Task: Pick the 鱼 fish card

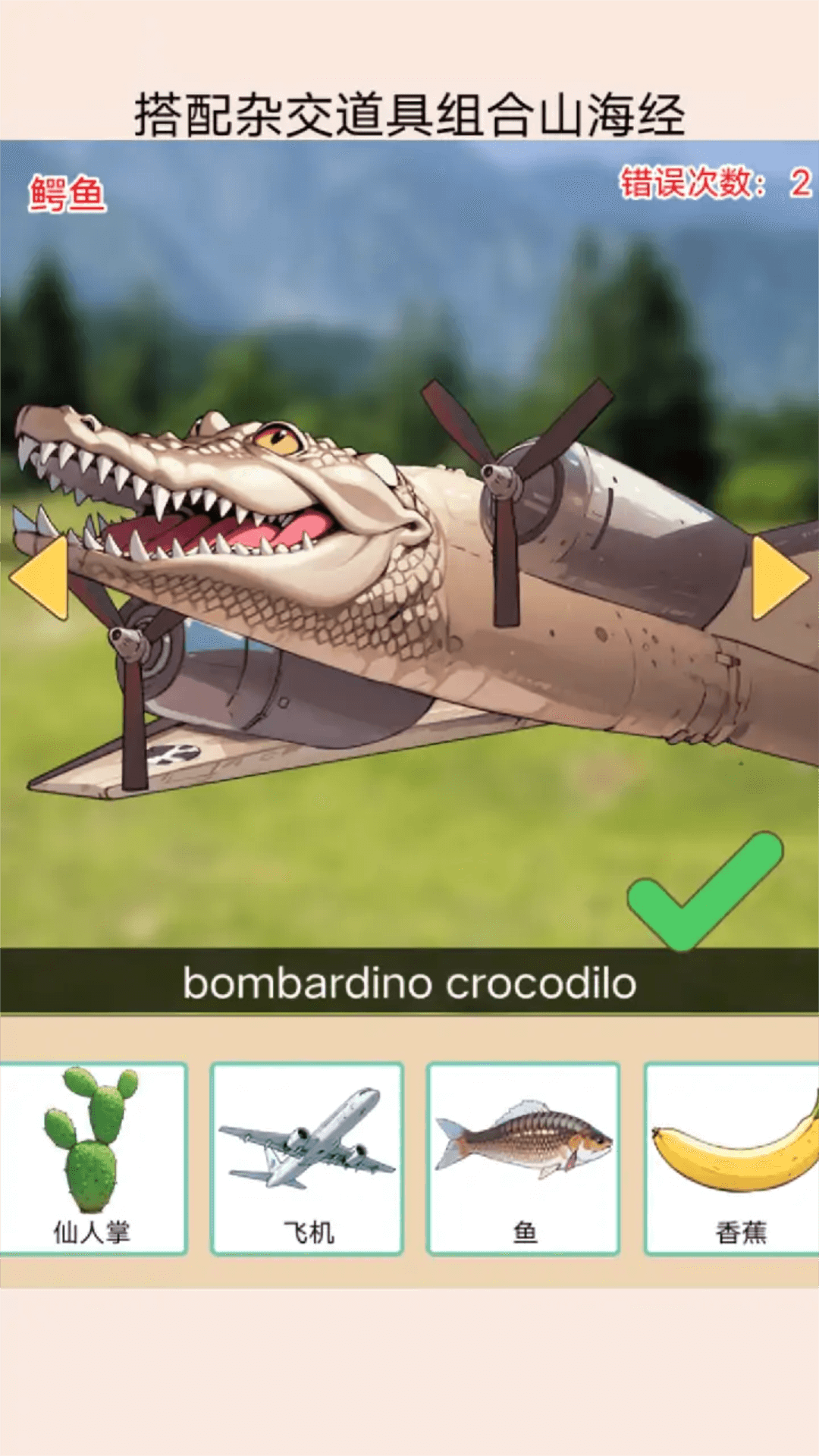Action: [x=523, y=1159]
